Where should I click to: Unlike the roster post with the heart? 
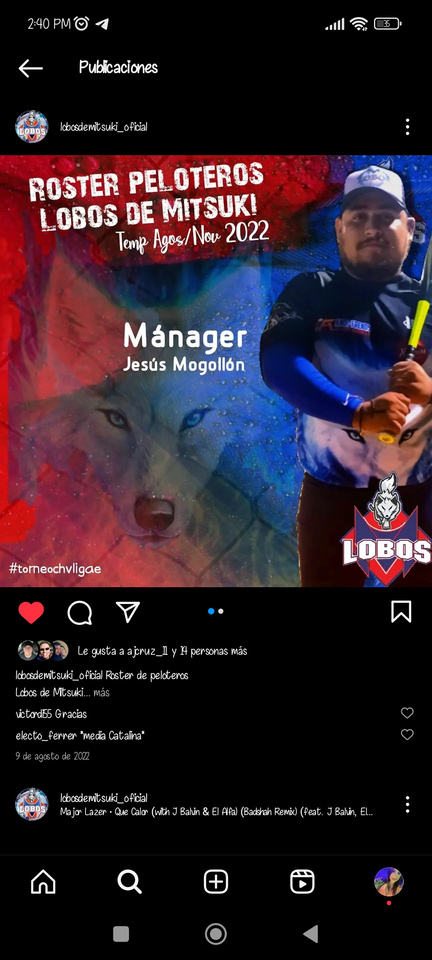pos(31,612)
